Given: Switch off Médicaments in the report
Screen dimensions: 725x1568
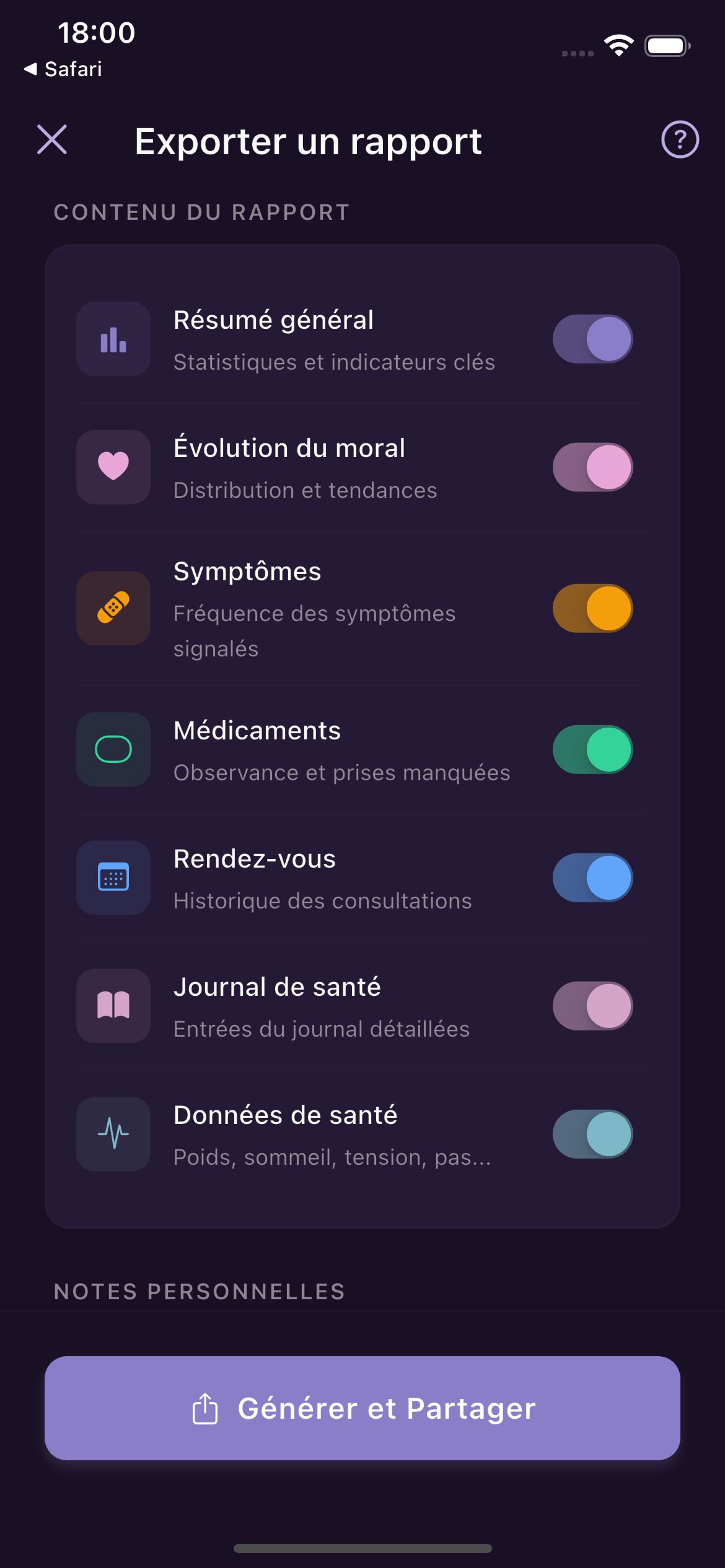Looking at the screenshot, I should (x=592, y=749).
